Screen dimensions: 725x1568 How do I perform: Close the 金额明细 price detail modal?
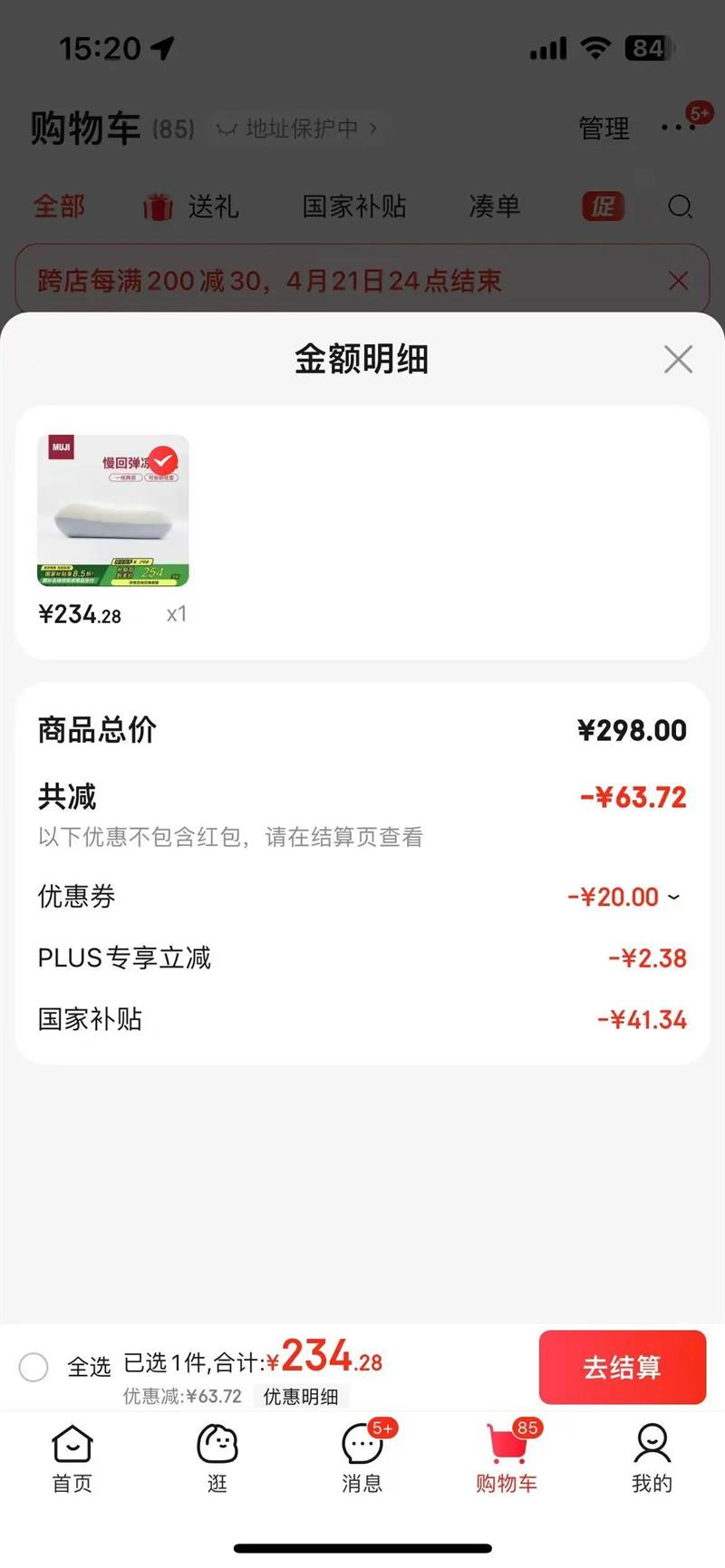[678, 359]
